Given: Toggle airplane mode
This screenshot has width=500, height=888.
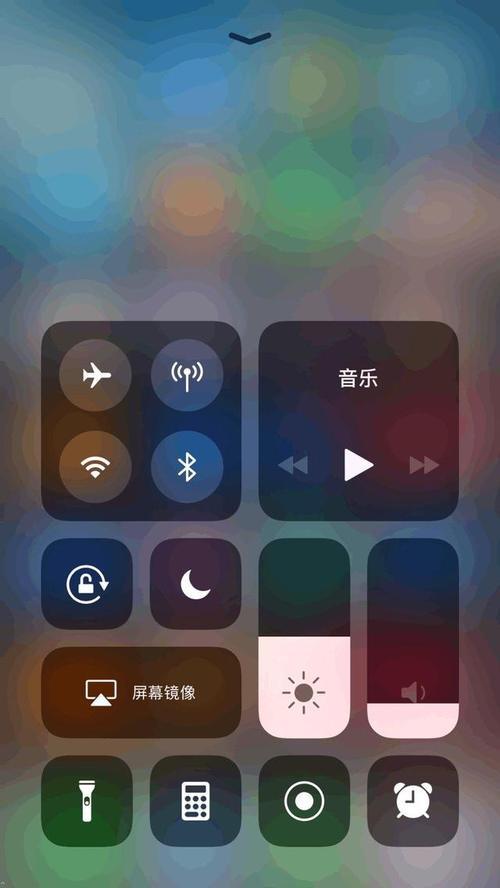Looking at the screenshot, I should click(x=95, y=375).
